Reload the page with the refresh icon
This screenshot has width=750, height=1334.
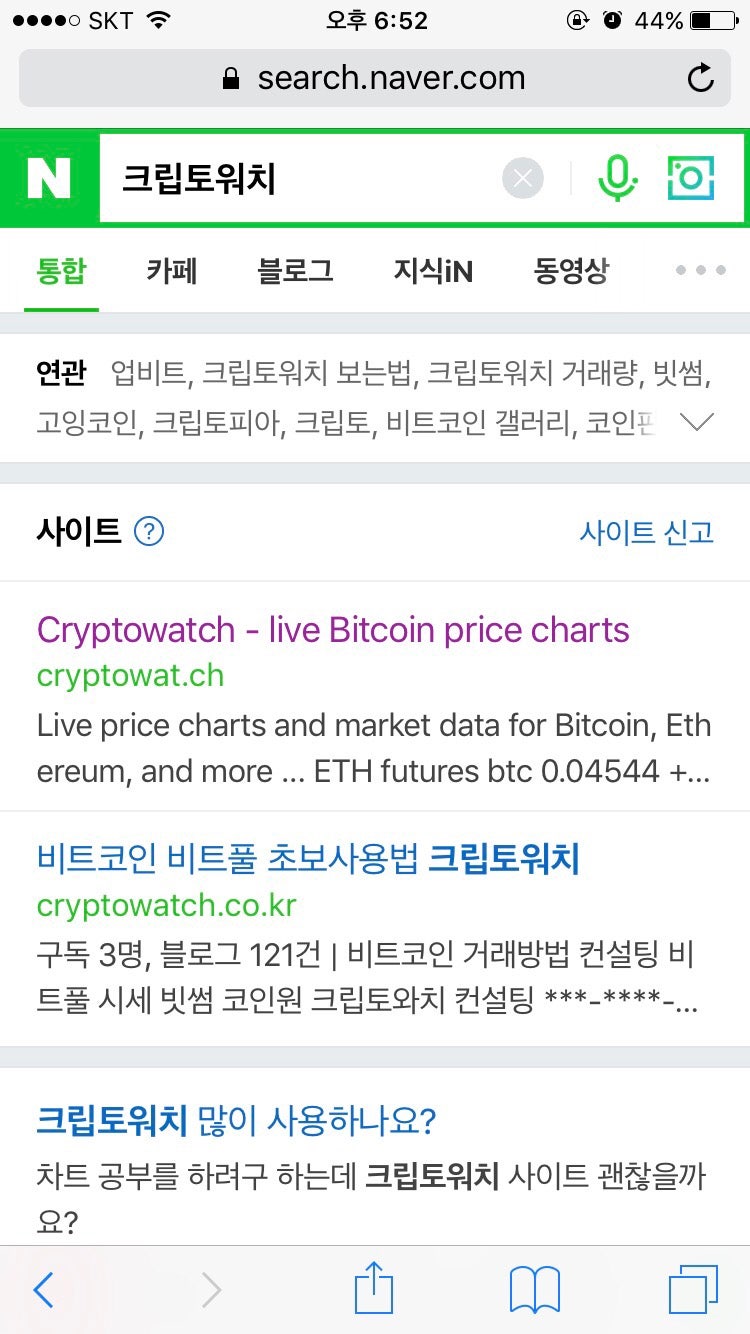click(x=701, y=78)
